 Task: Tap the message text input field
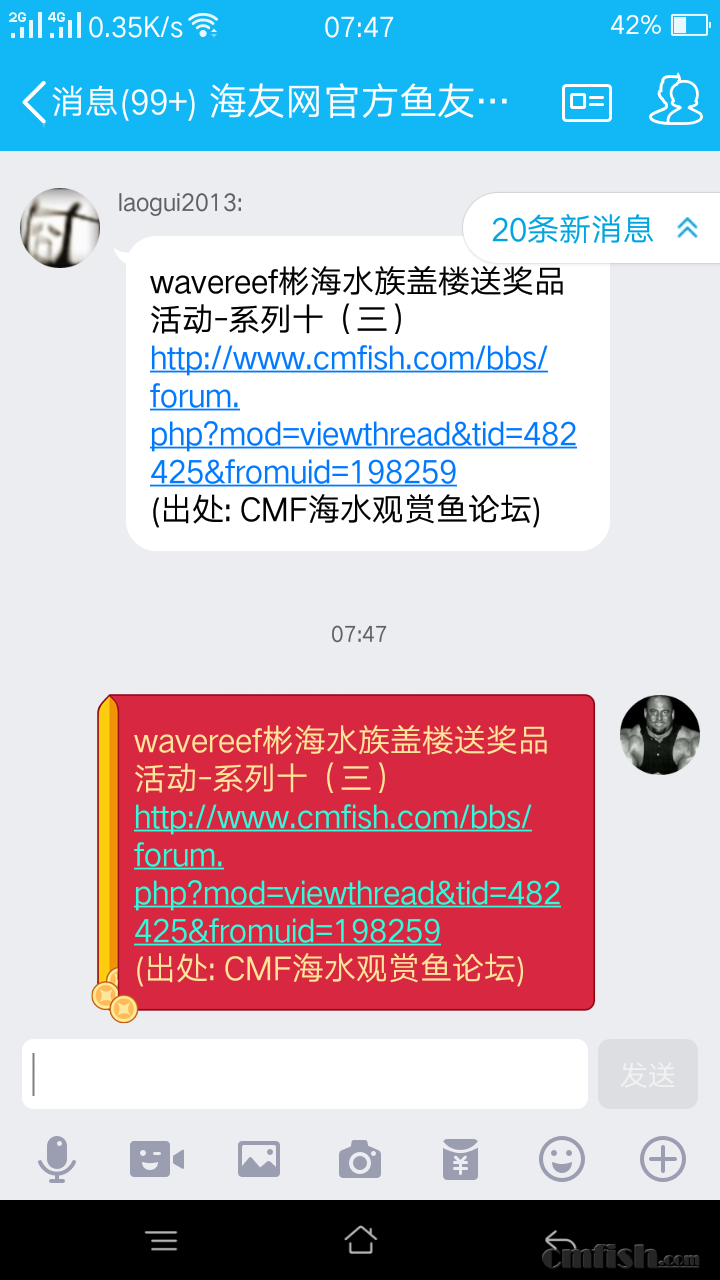click(x=305, y=1073)
